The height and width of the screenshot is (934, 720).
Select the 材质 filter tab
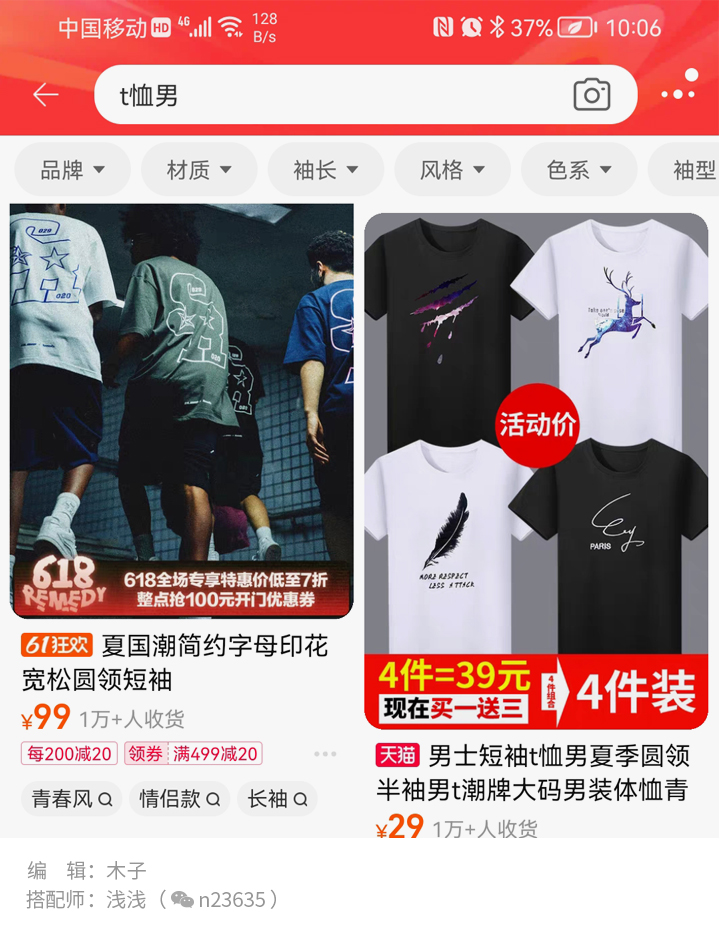click(198, 170)
